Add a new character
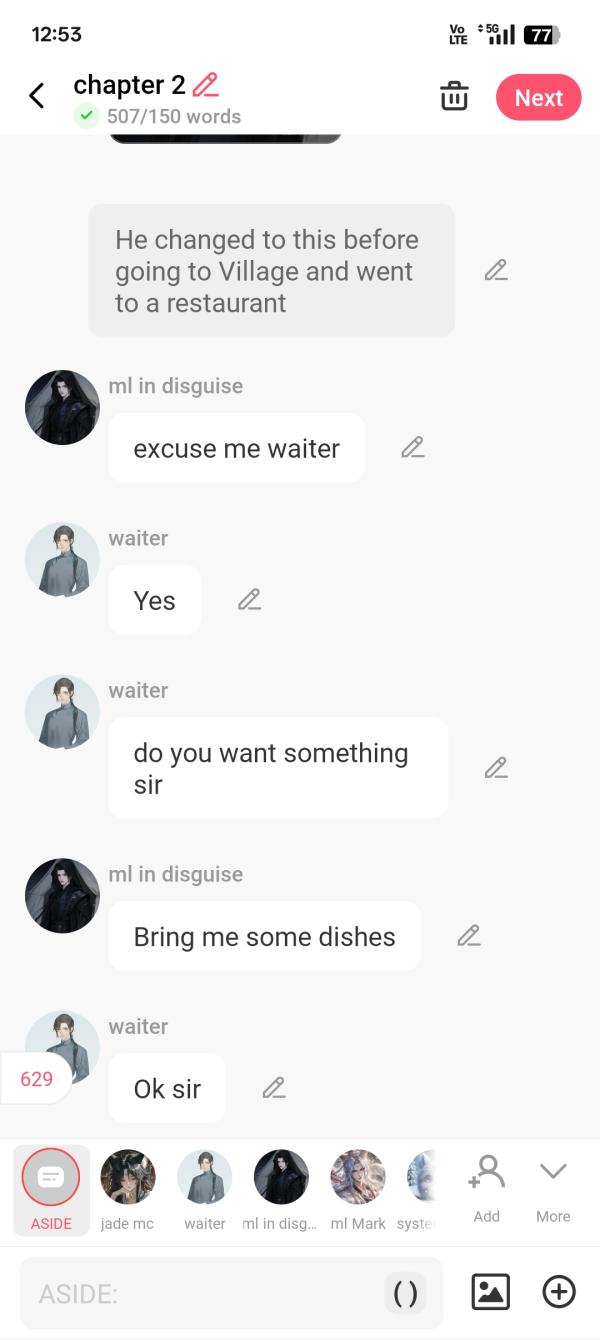This screenshot has width=600, height=1340. point(486,1187)
